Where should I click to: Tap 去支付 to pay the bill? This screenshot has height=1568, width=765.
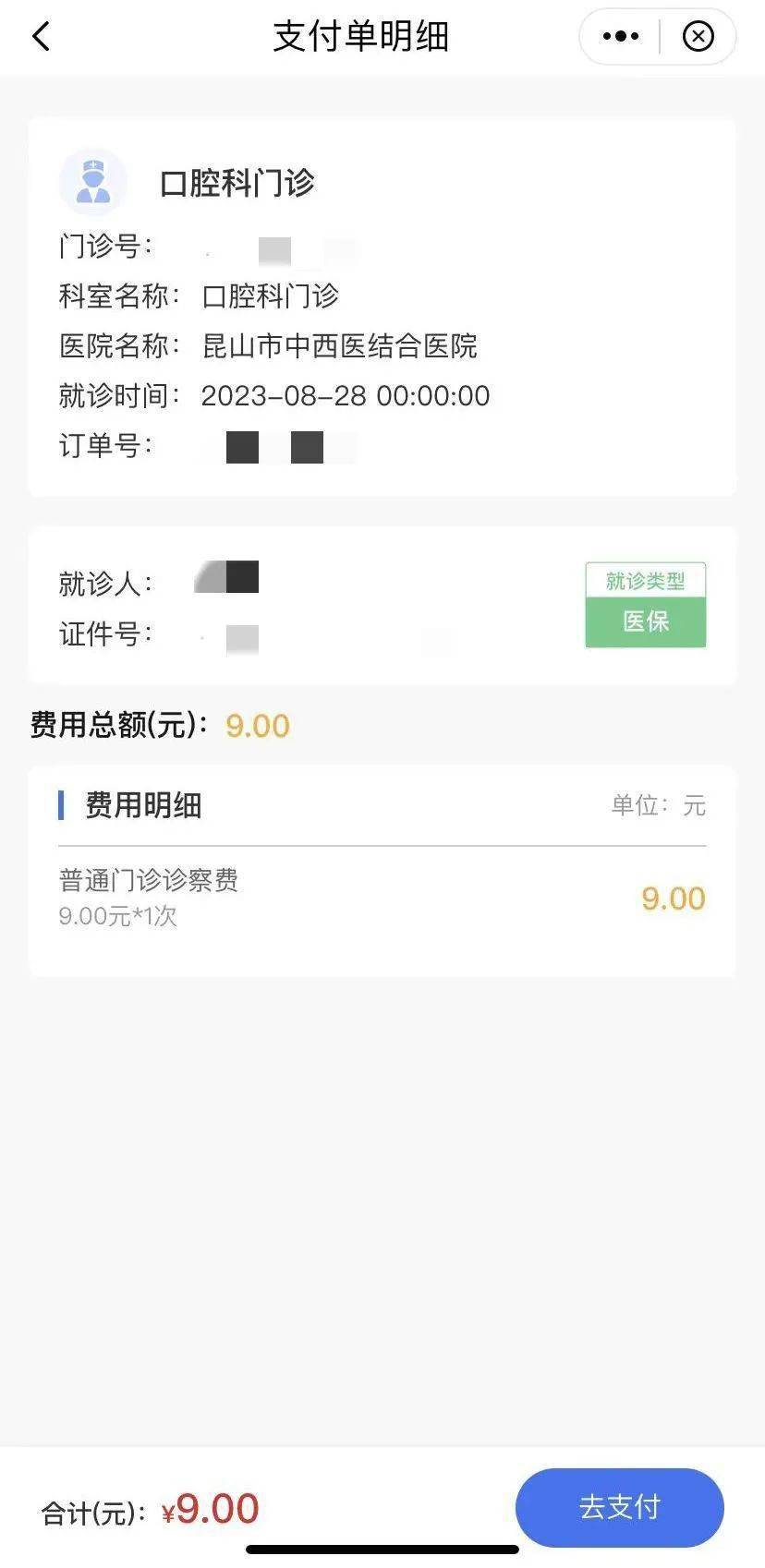tap(619, 1507)
